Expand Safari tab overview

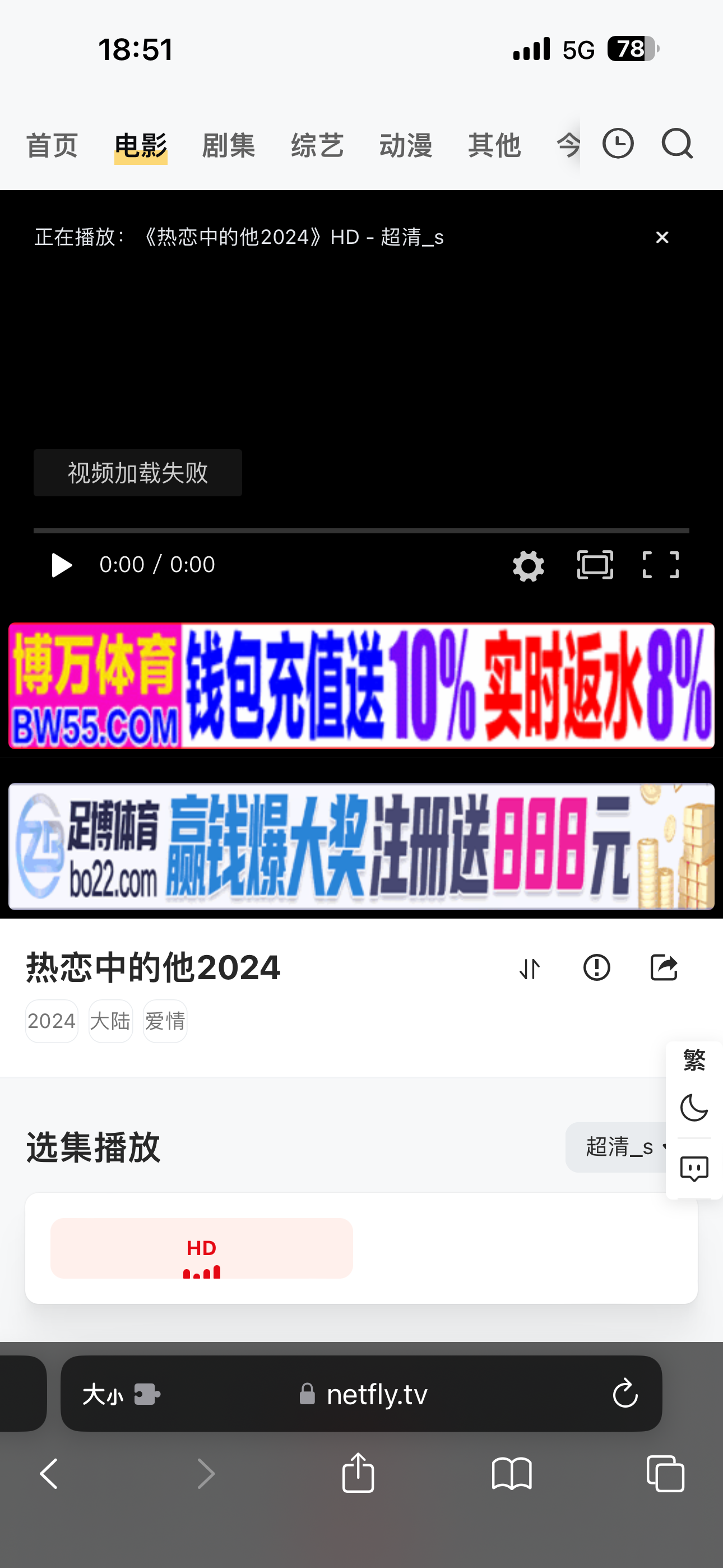pyautogui.click(x=665, y=1473)
